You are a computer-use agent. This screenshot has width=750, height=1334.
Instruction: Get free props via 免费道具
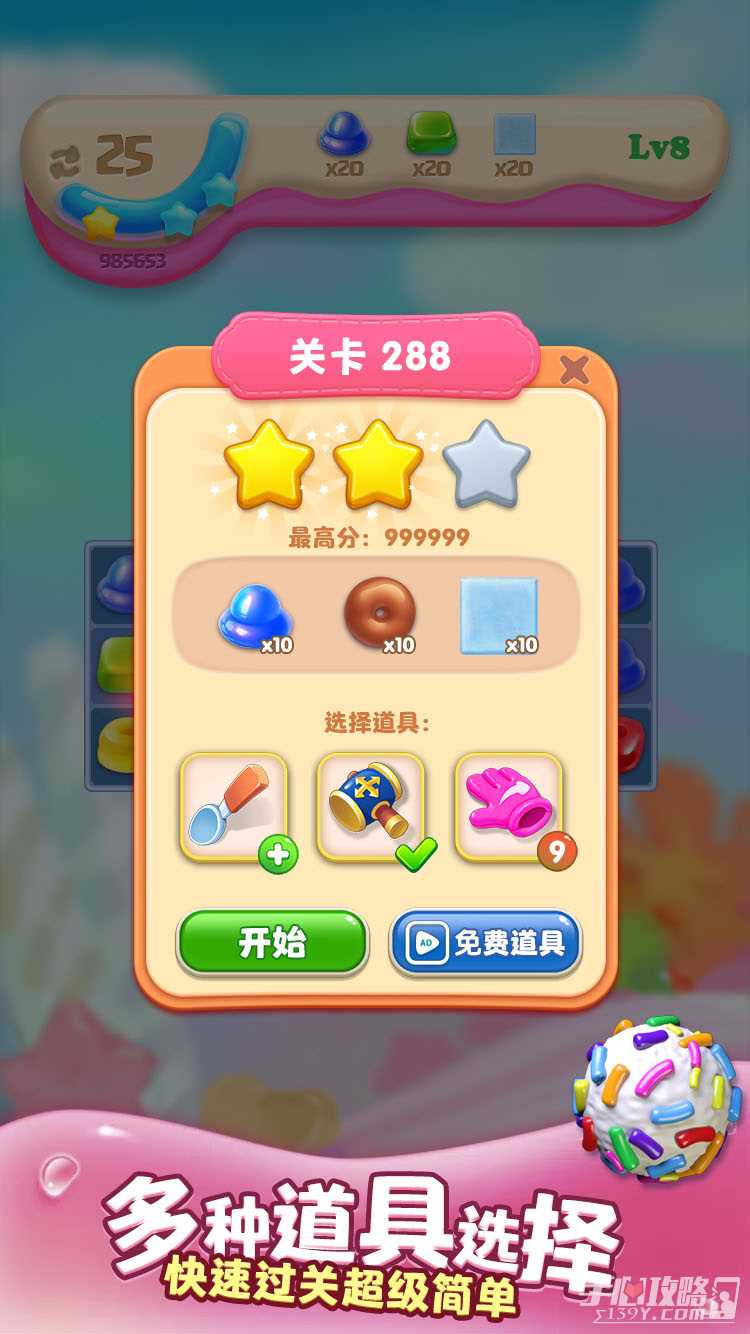(486, 942)
